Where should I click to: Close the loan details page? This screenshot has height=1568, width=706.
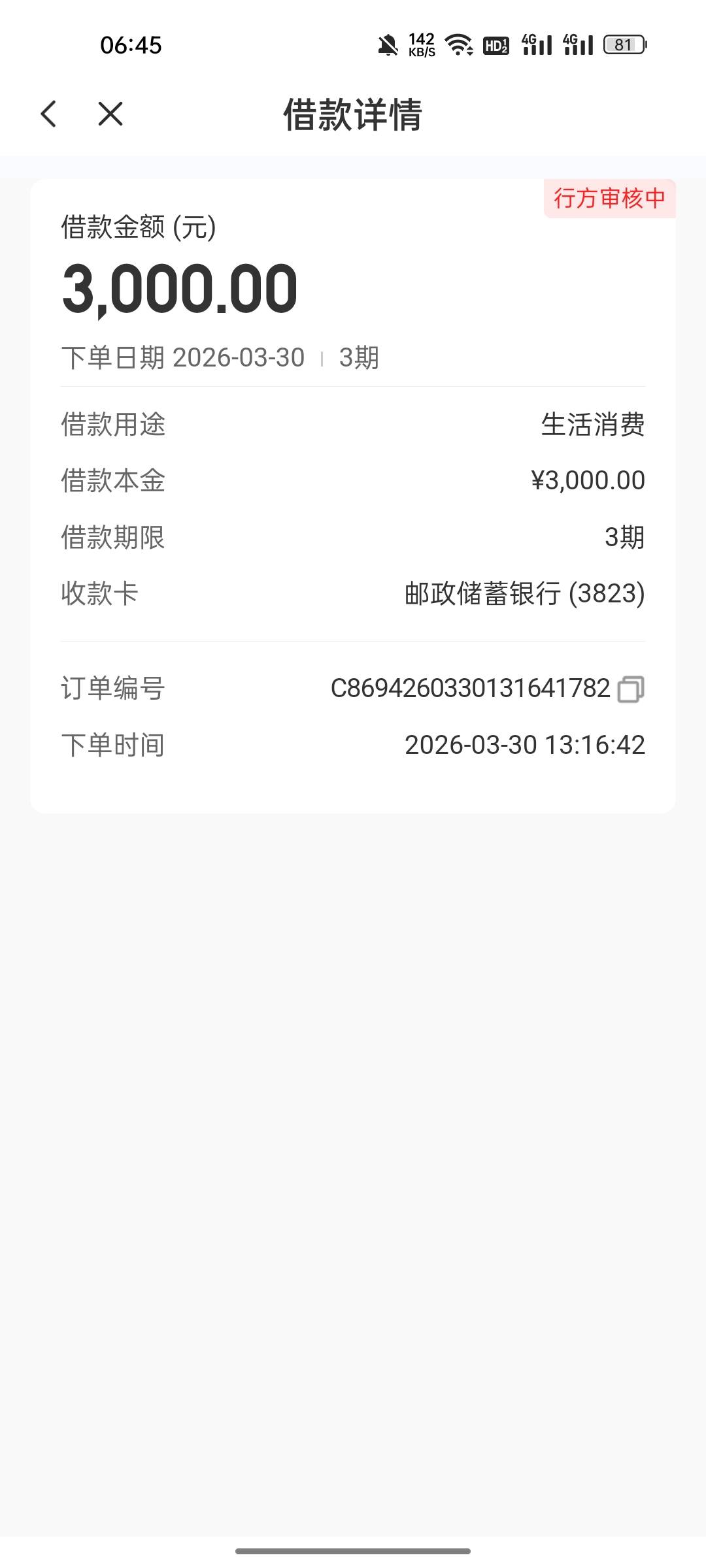(x=110, y=114)
